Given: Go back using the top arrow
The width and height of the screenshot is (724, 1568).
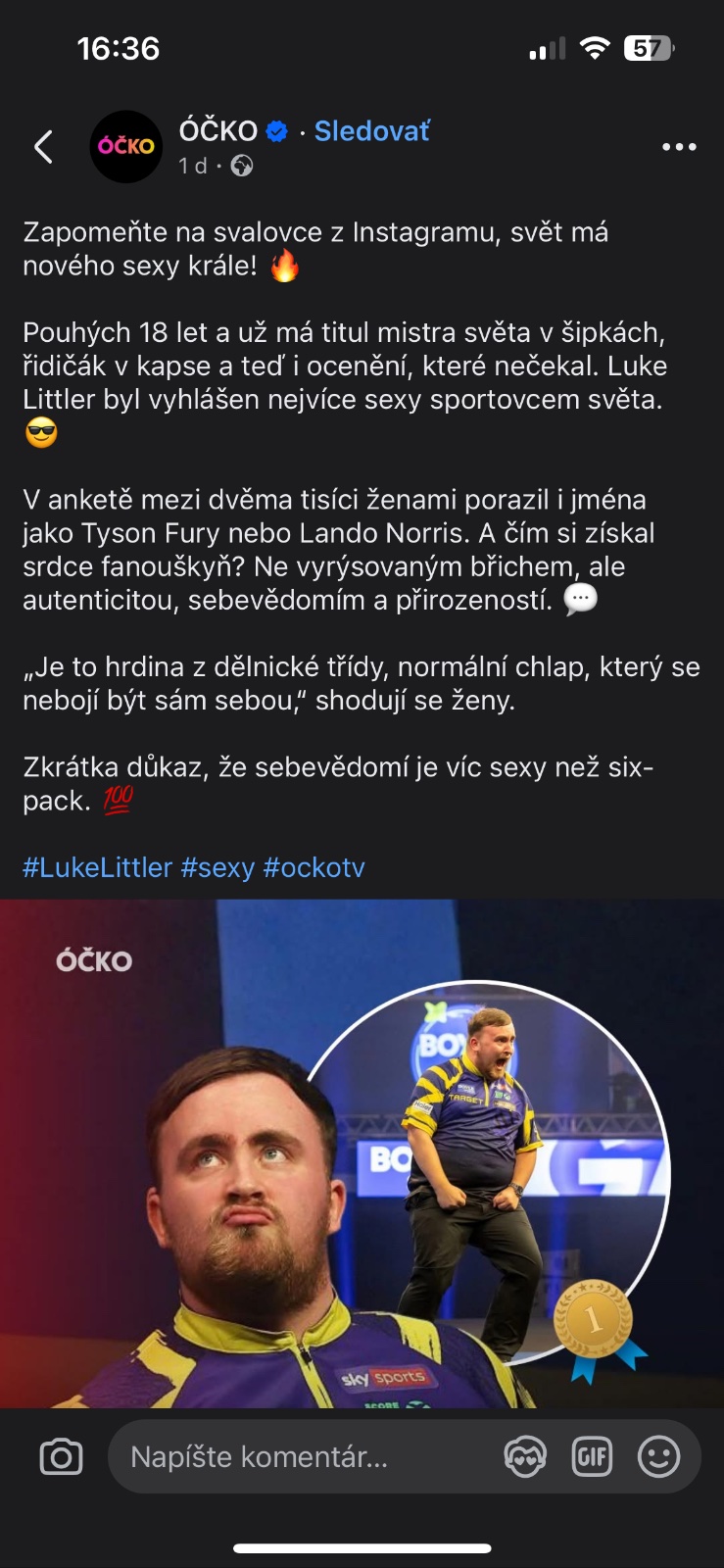Looking at the screenshot, I should pos(43,147).
